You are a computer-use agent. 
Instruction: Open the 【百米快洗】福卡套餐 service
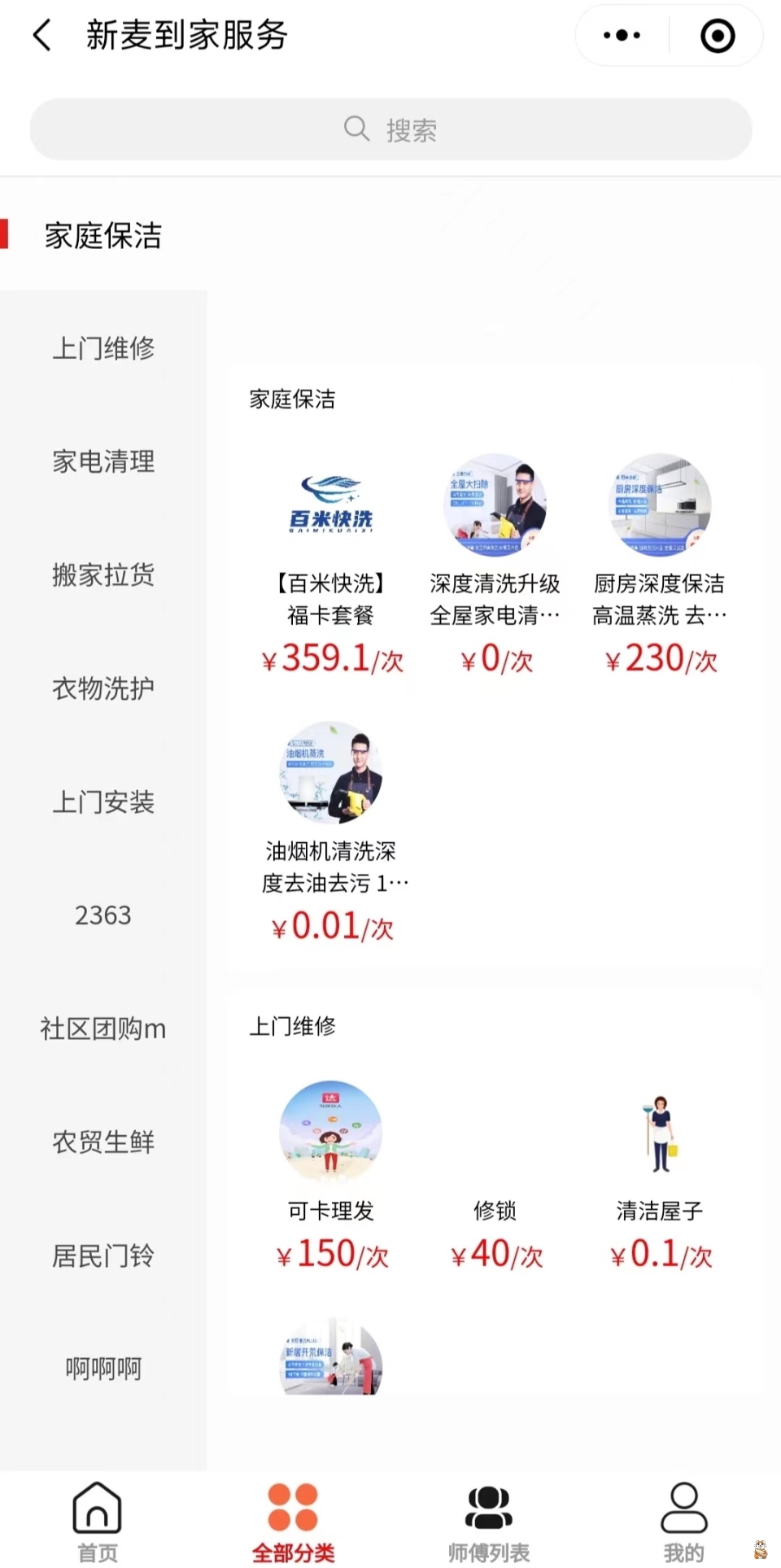pos(331,561)
